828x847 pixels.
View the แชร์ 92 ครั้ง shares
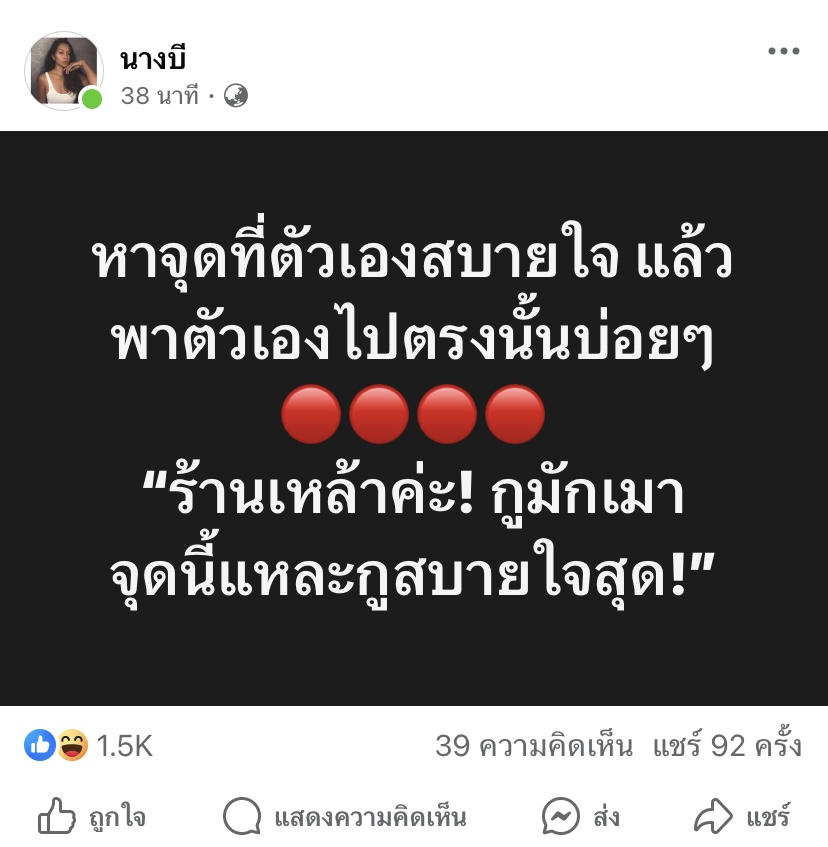click(727, 745)
